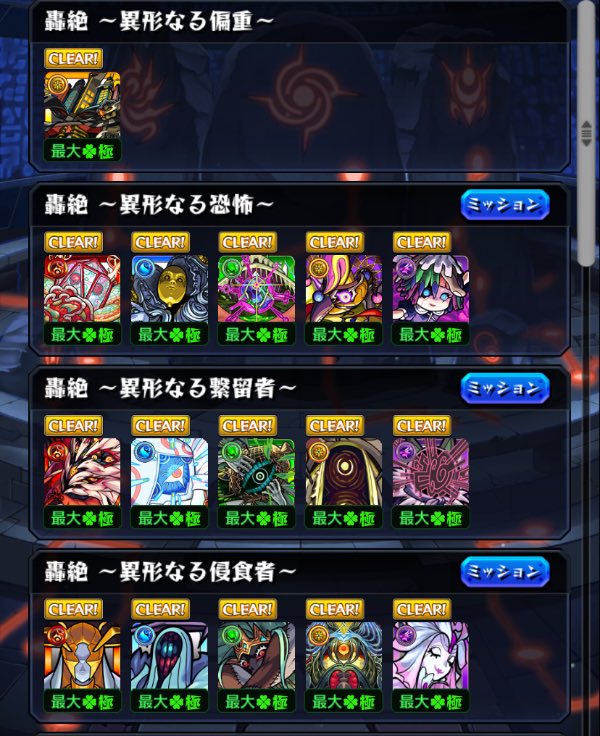
Task: Select the dark element quest in 異形なる繋留者
Action: tap(430, 474)
